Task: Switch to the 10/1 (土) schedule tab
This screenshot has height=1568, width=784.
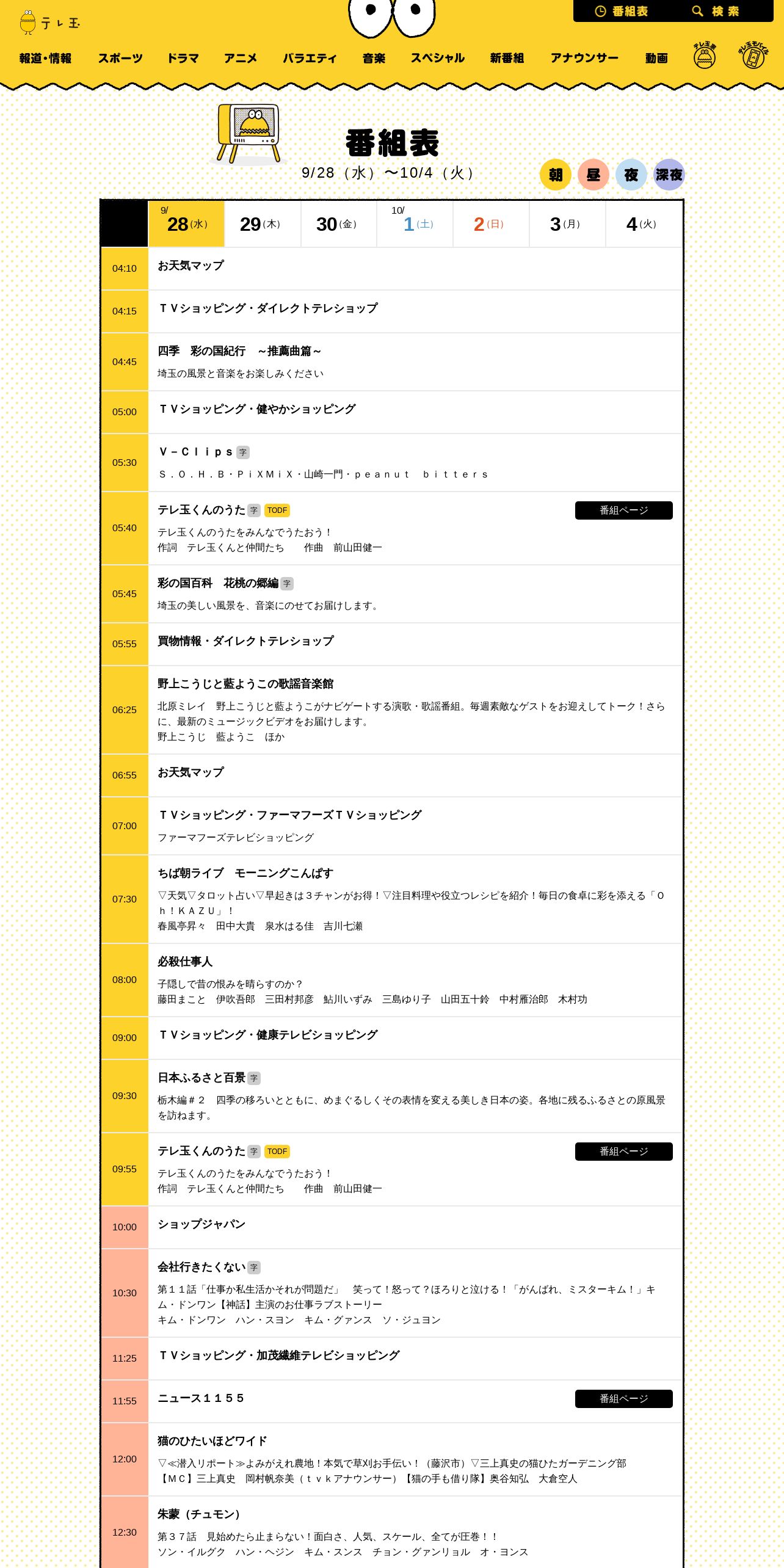Action: point(415,223)
